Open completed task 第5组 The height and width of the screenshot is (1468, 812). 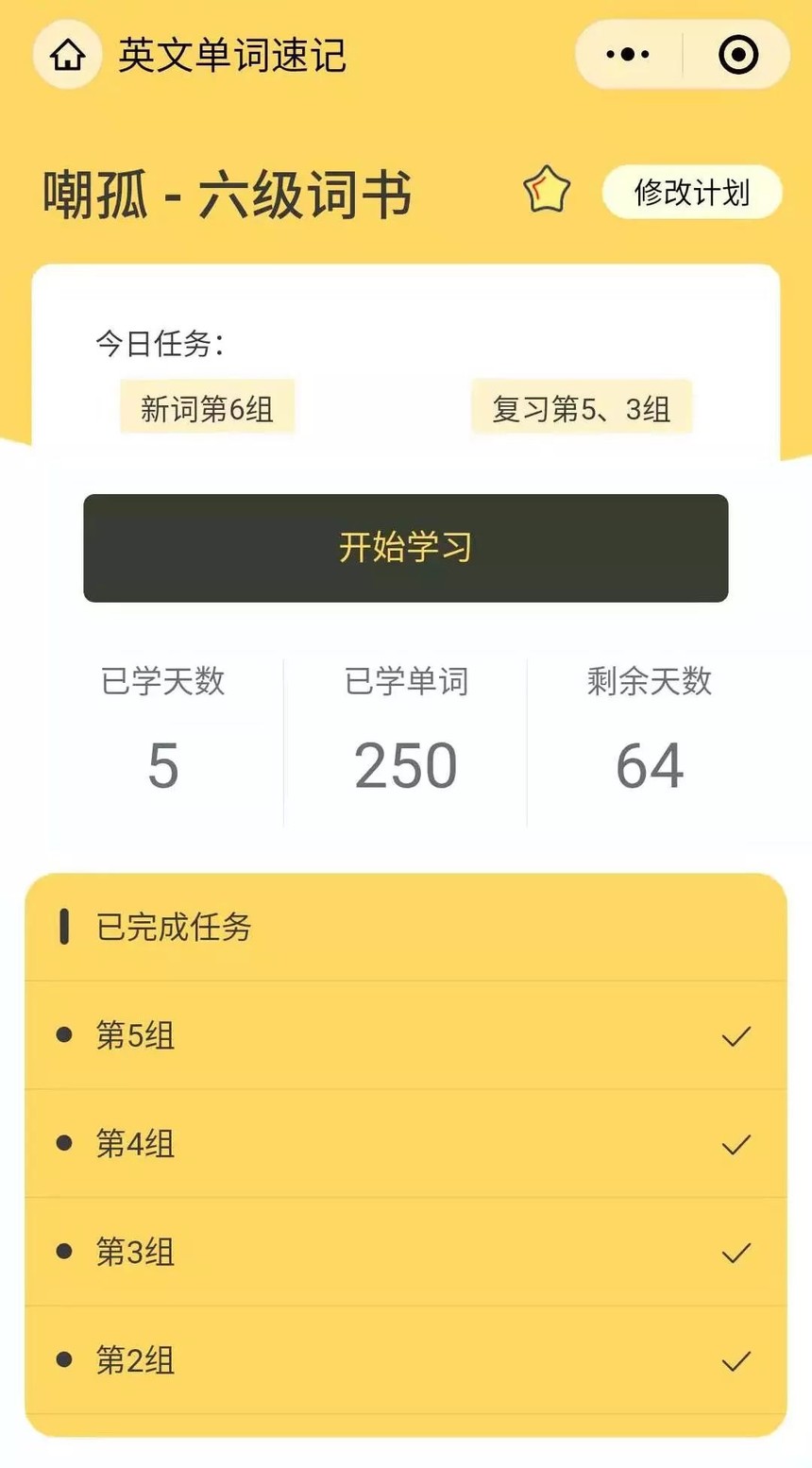(x=405, y=1035)
